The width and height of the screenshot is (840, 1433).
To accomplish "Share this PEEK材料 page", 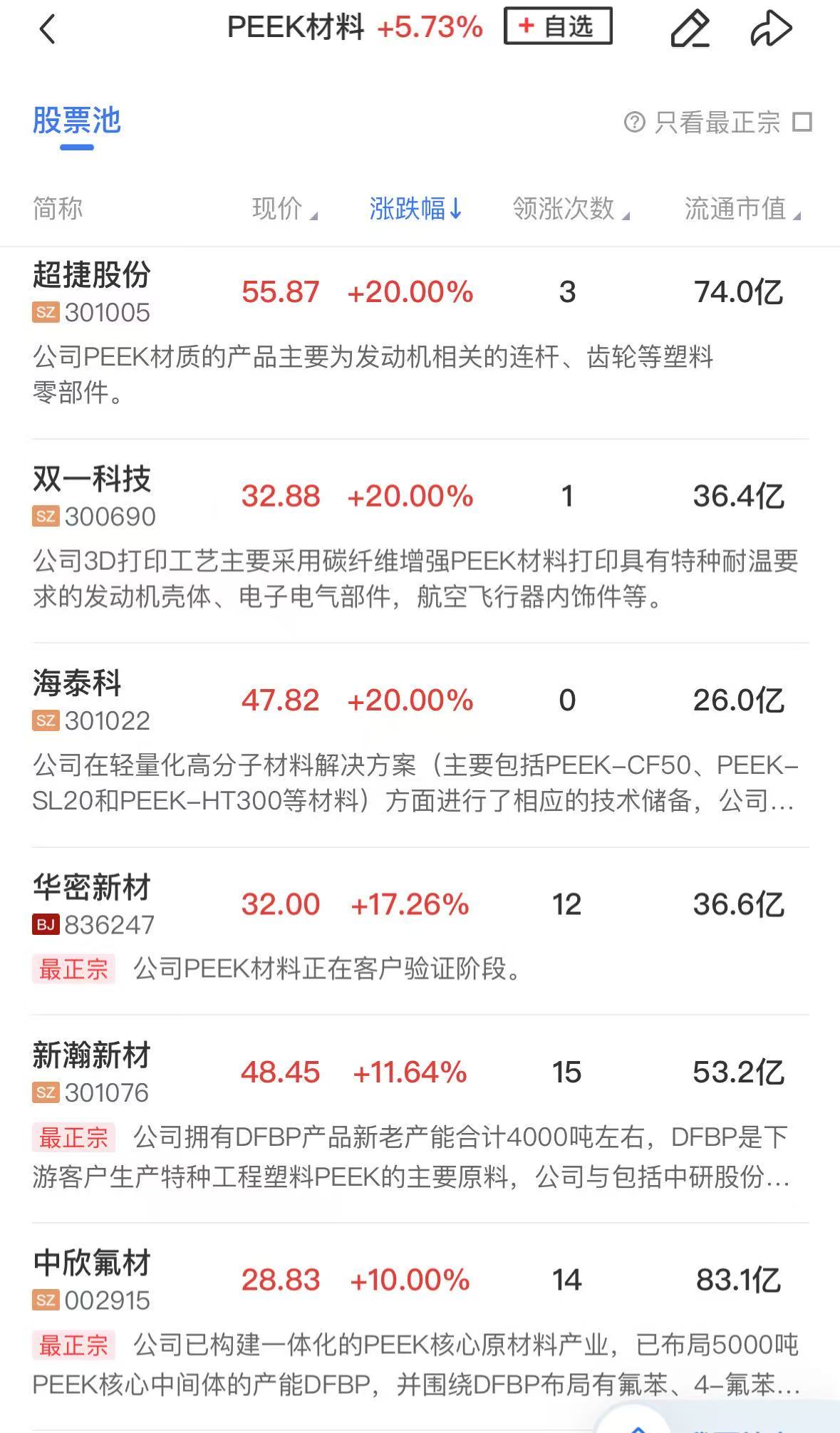I will [x=771, y=29].
